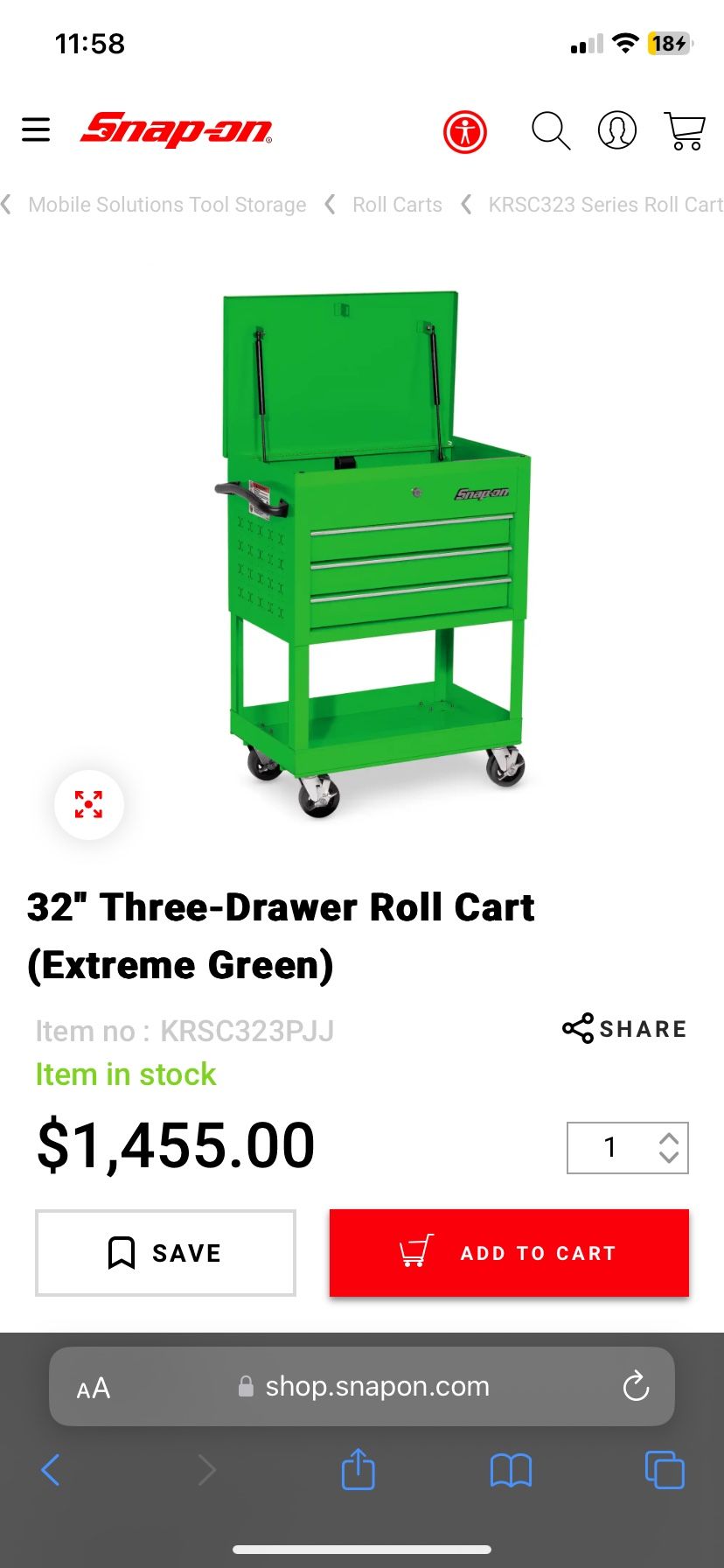724x1568 pixels.
Task: Open the accessibility options icon
Action: pyautogui.click(x=465, y=129)
